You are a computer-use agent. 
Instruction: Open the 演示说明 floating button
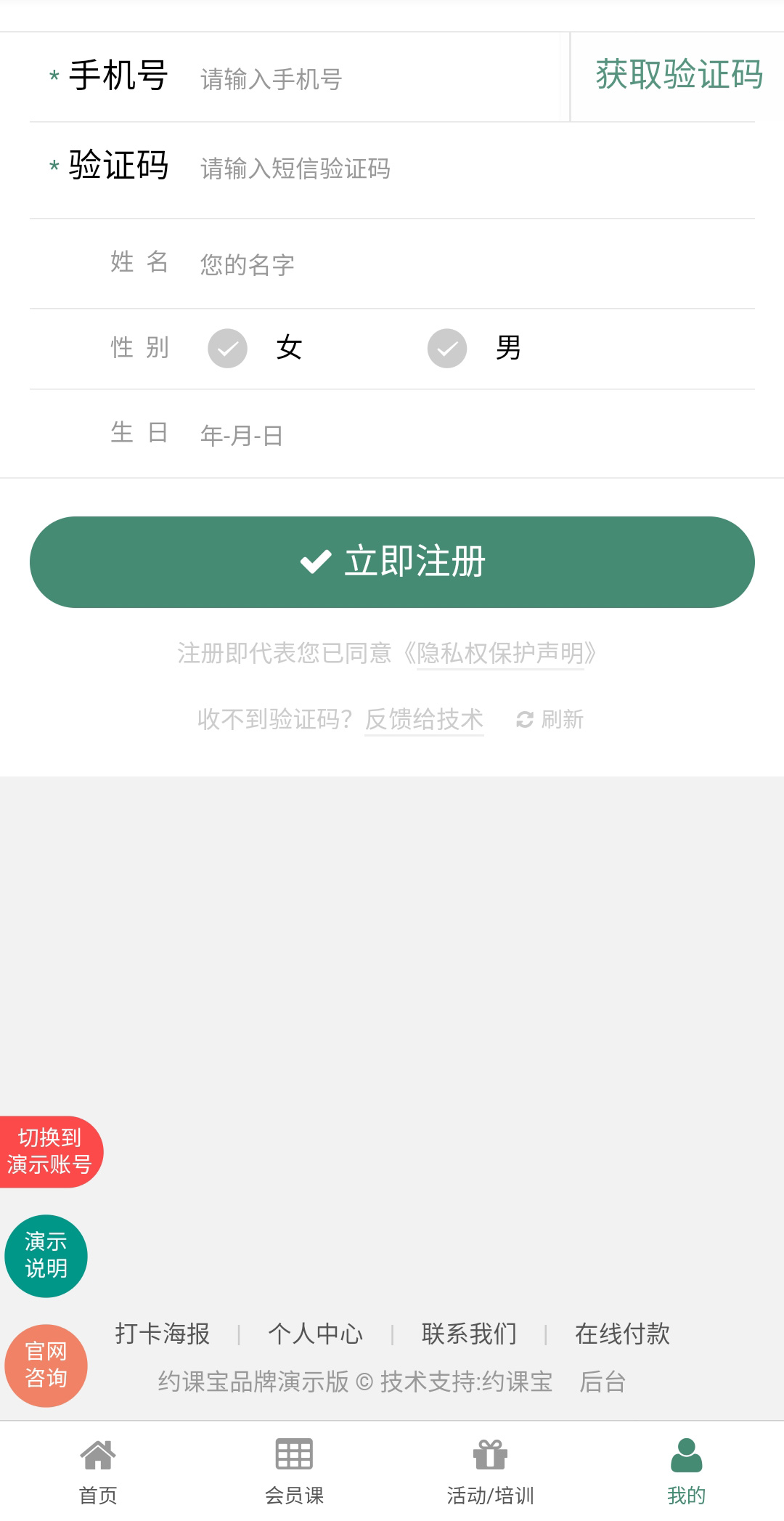click(x=46, y=1256)
